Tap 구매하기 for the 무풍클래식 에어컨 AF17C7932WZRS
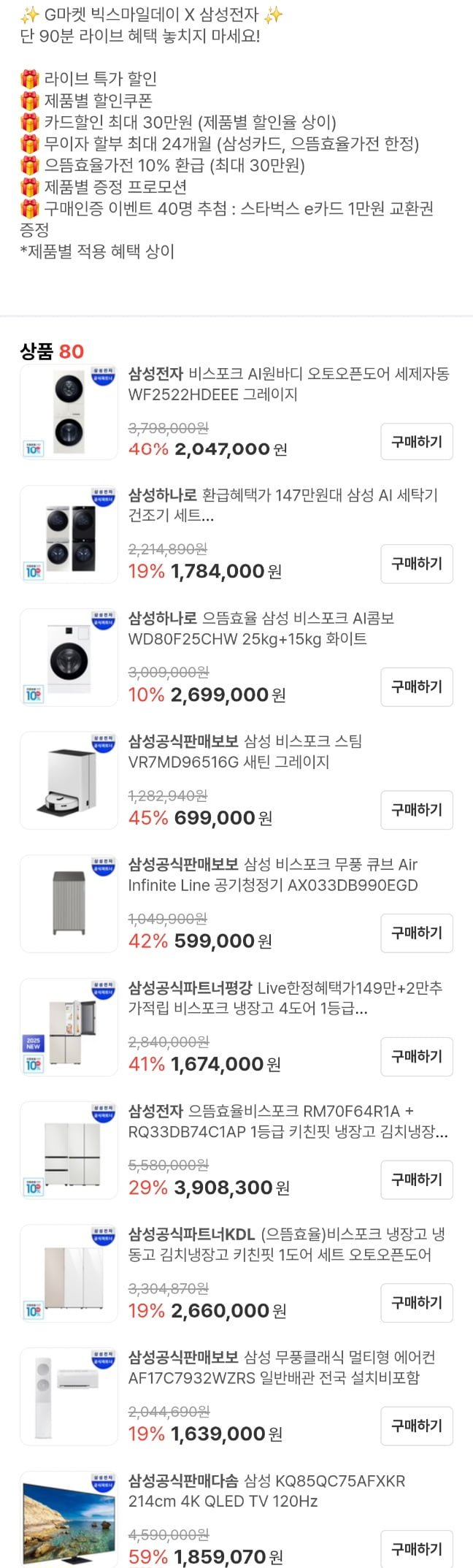The width and height of the screenshot is (473, 1568). (416, 1426)
